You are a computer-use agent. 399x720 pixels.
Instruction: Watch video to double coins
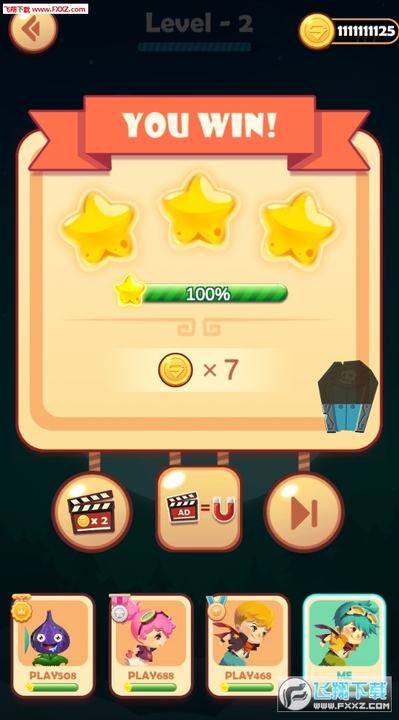[x=92, y=511]
